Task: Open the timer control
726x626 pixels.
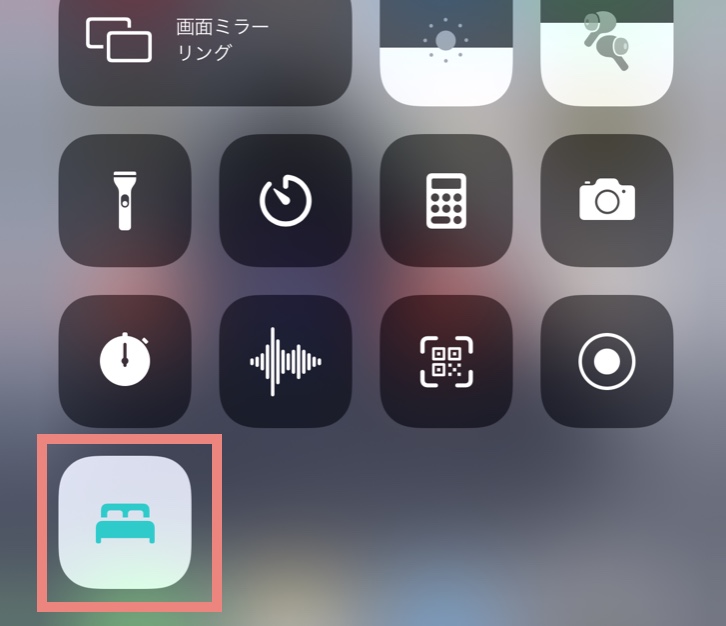Action: 285,200
